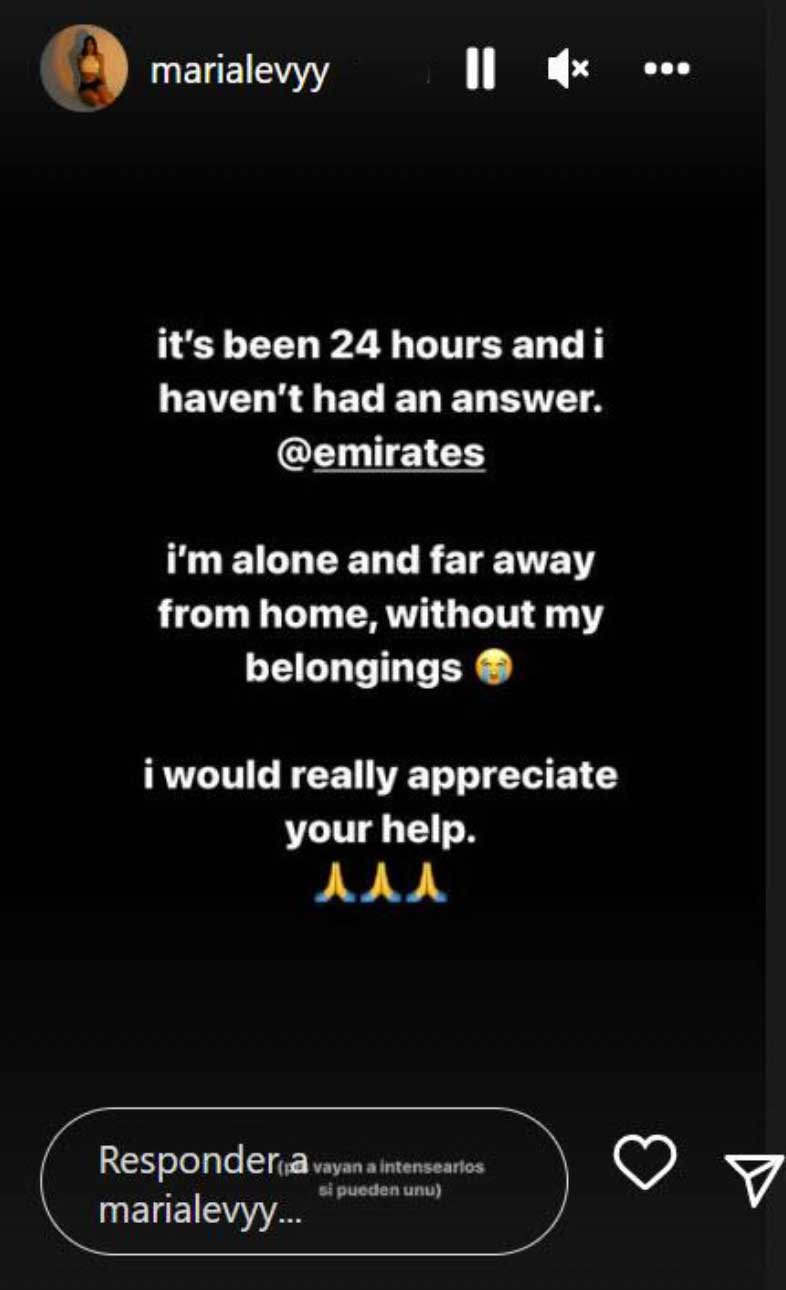Viewport: 786px width, 1290px height.
Task: Share the story via paper plane
Action: tap(753, 1178)
